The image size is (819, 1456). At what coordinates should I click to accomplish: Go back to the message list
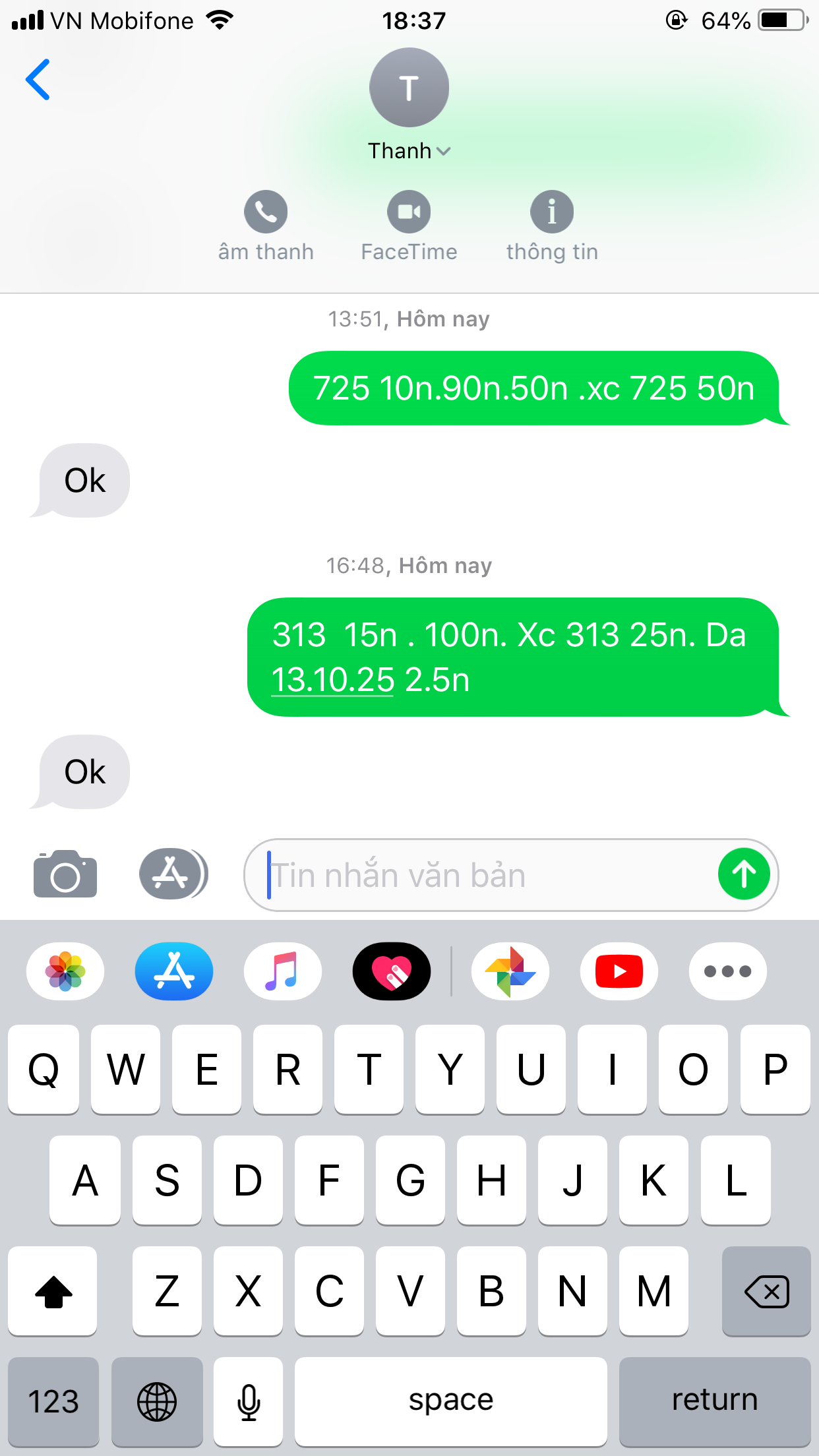click(x=38, y=80)
